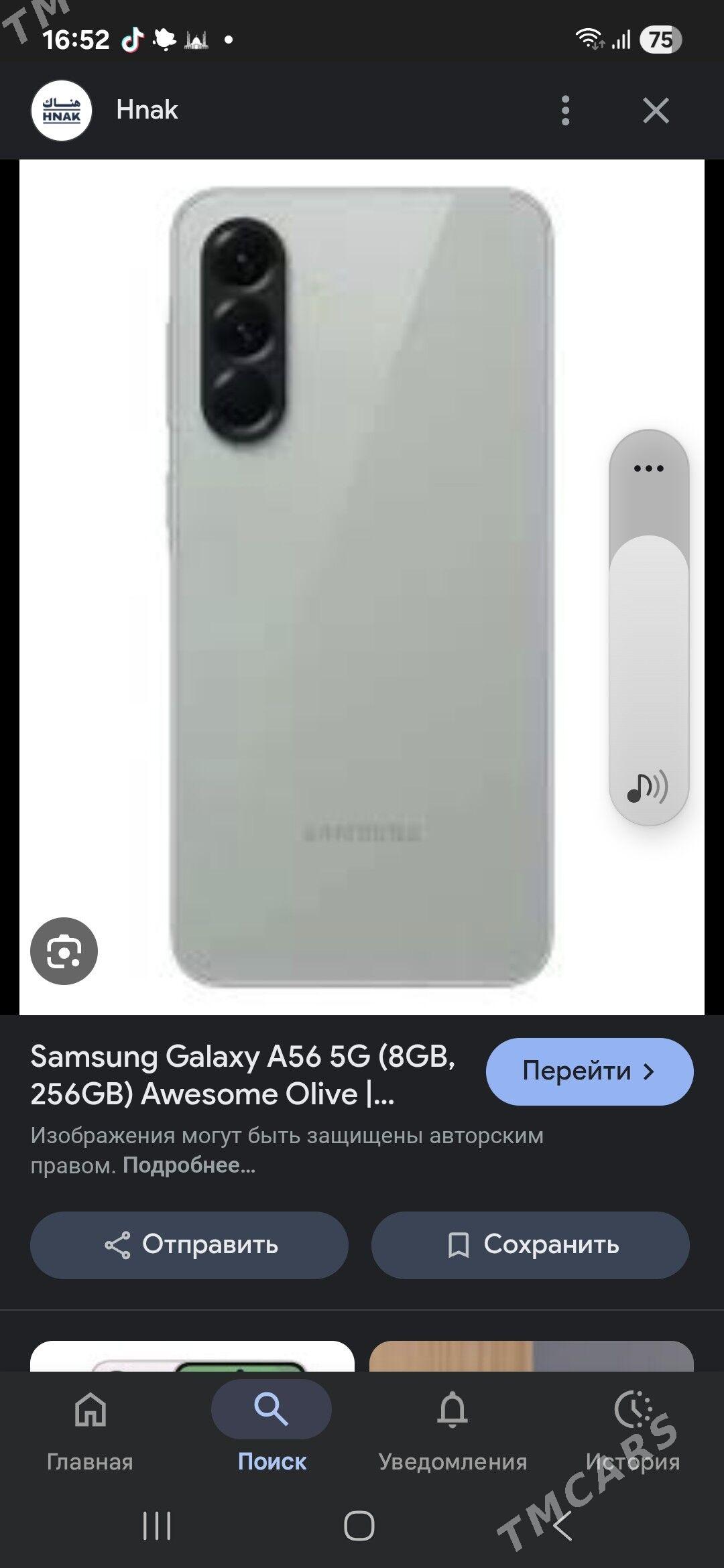Open the Hnak source site
724x1568 pixels.
click(x=146, y=111)
